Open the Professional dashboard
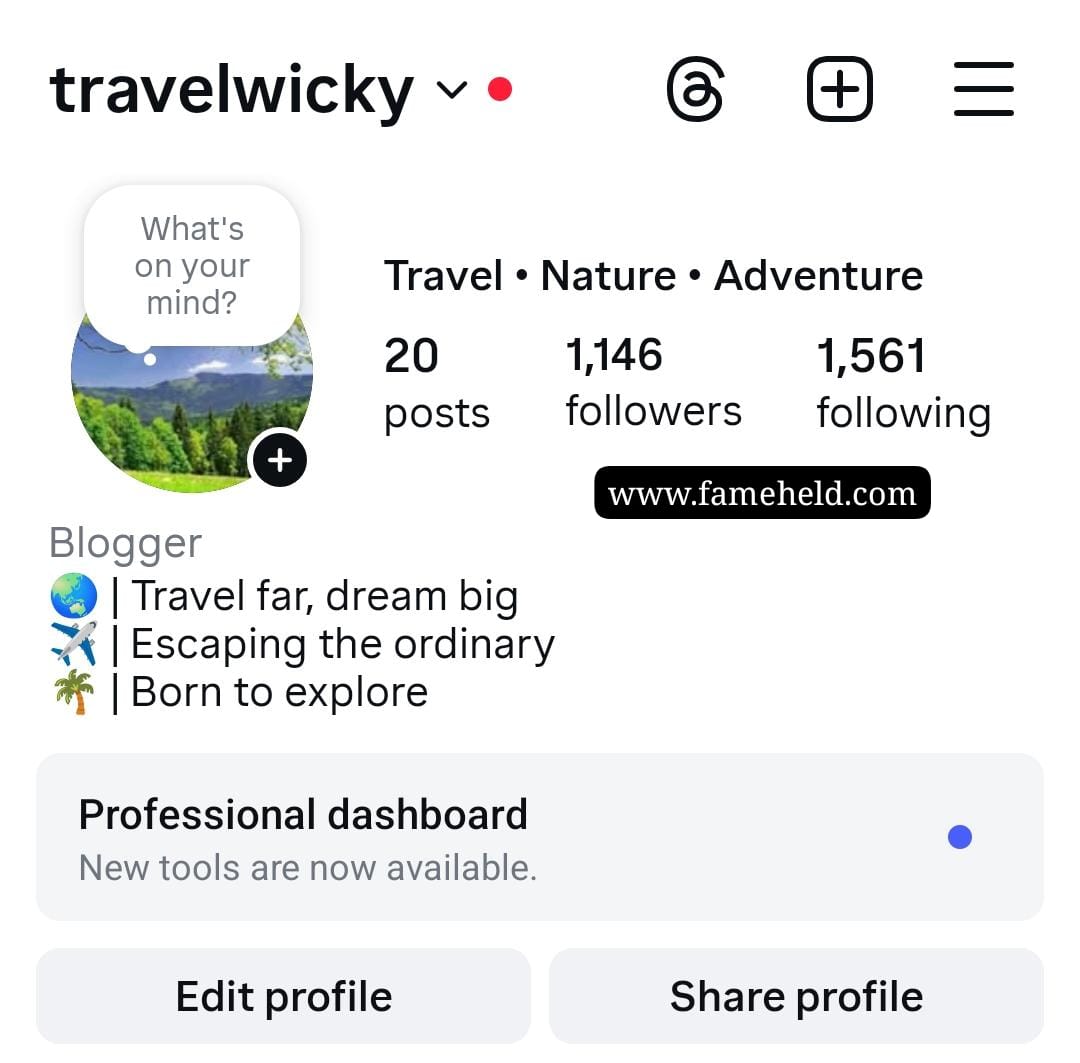The image size is (1080, 1063). tap(539, 837)
